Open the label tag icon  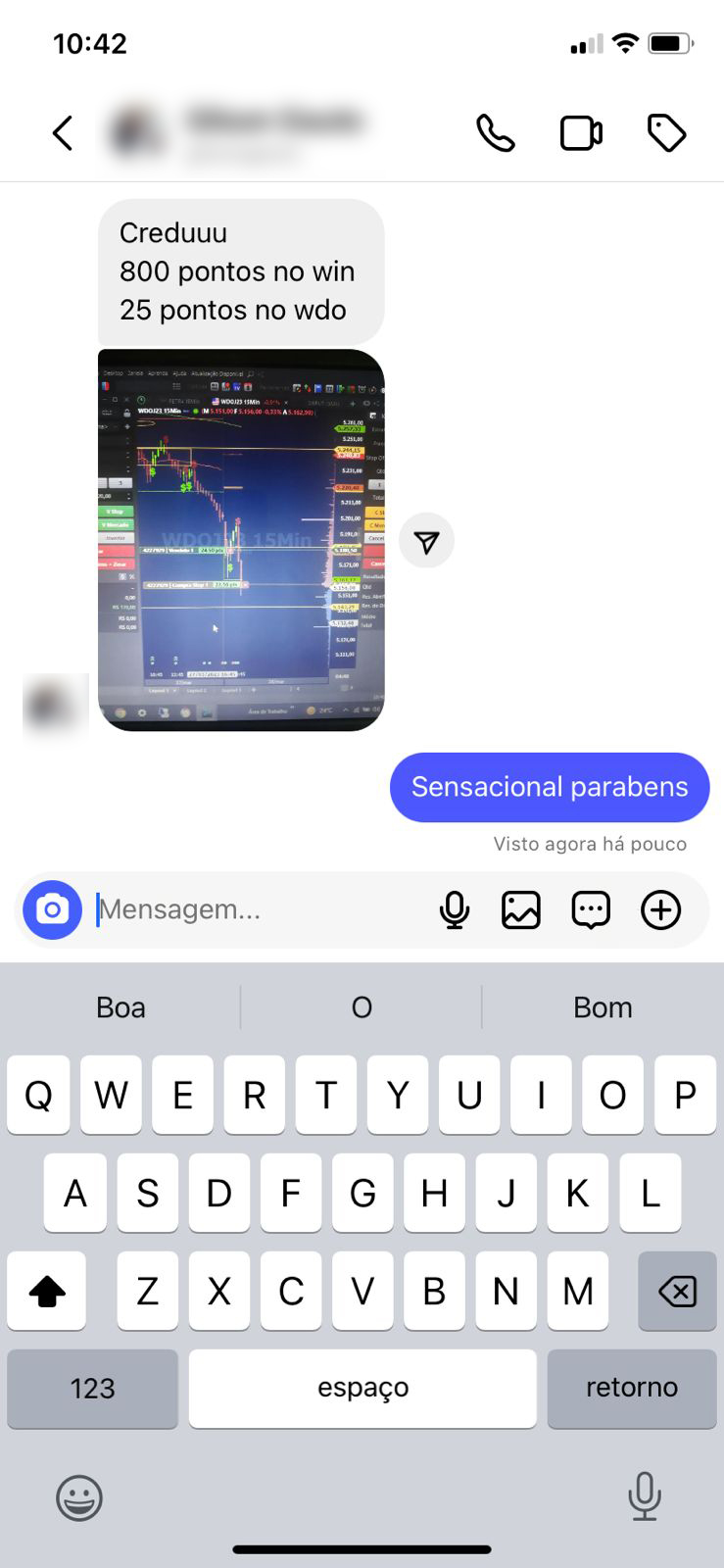(x=666, y=133)
